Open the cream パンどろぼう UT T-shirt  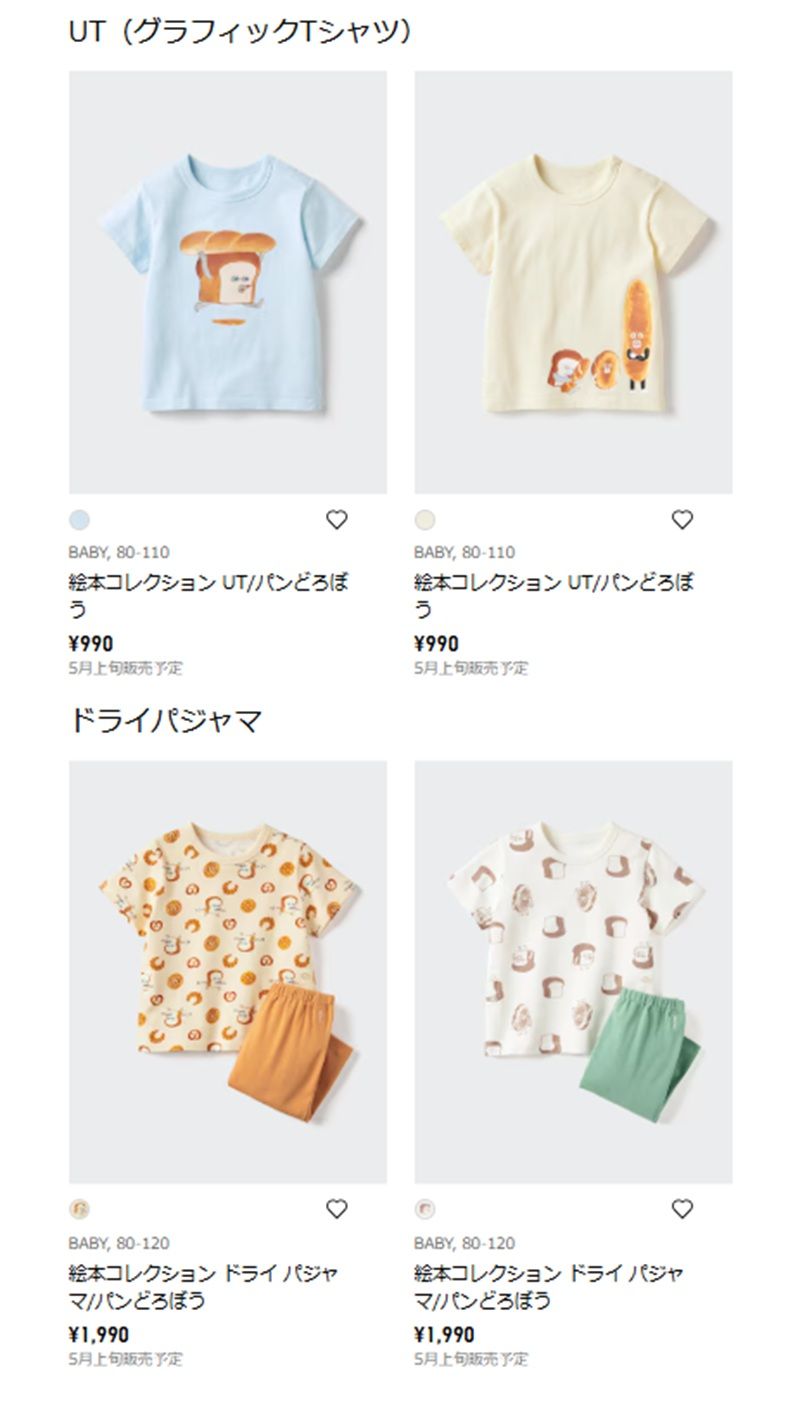[x=573, y=282]
